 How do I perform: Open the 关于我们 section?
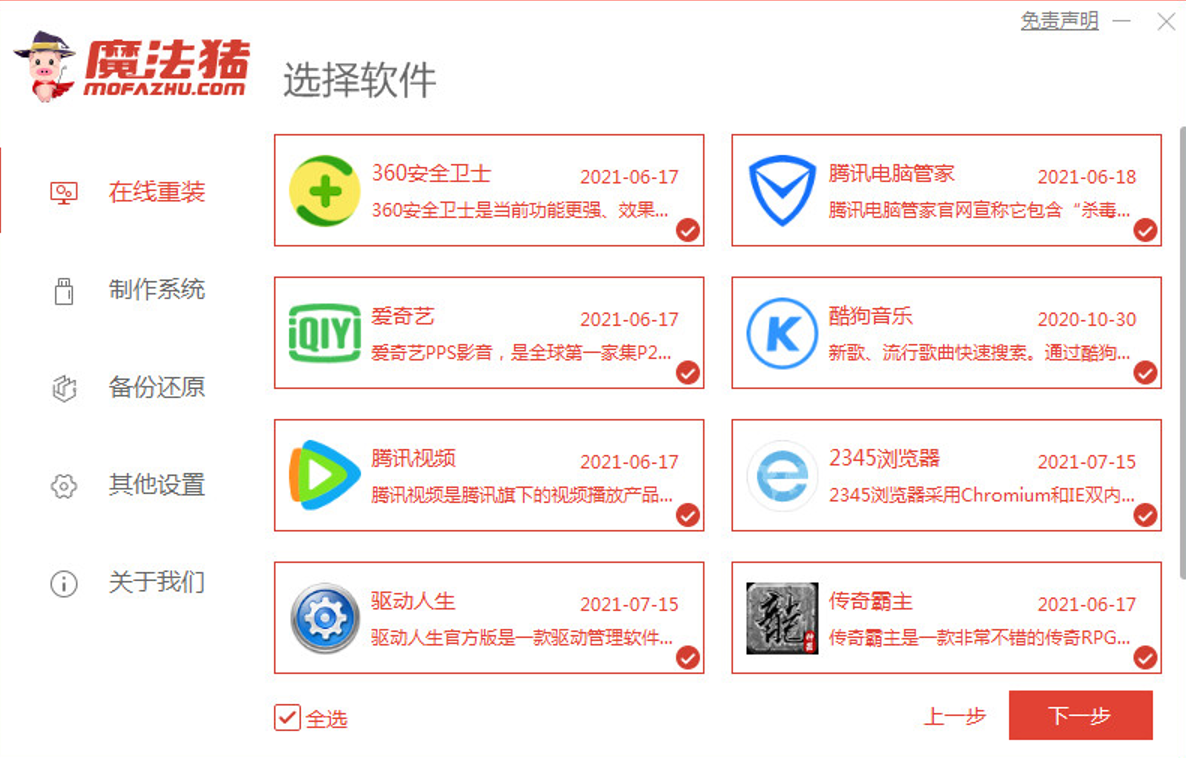pyautogui.click(x=156, y=582)
